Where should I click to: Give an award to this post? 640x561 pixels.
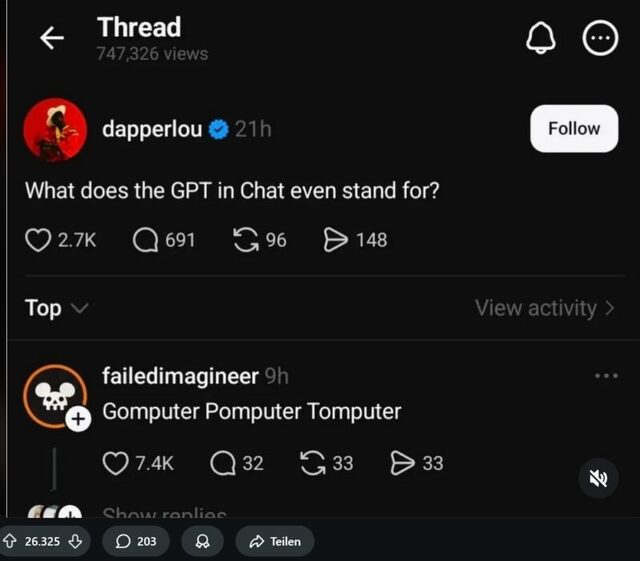pos(202,541)
